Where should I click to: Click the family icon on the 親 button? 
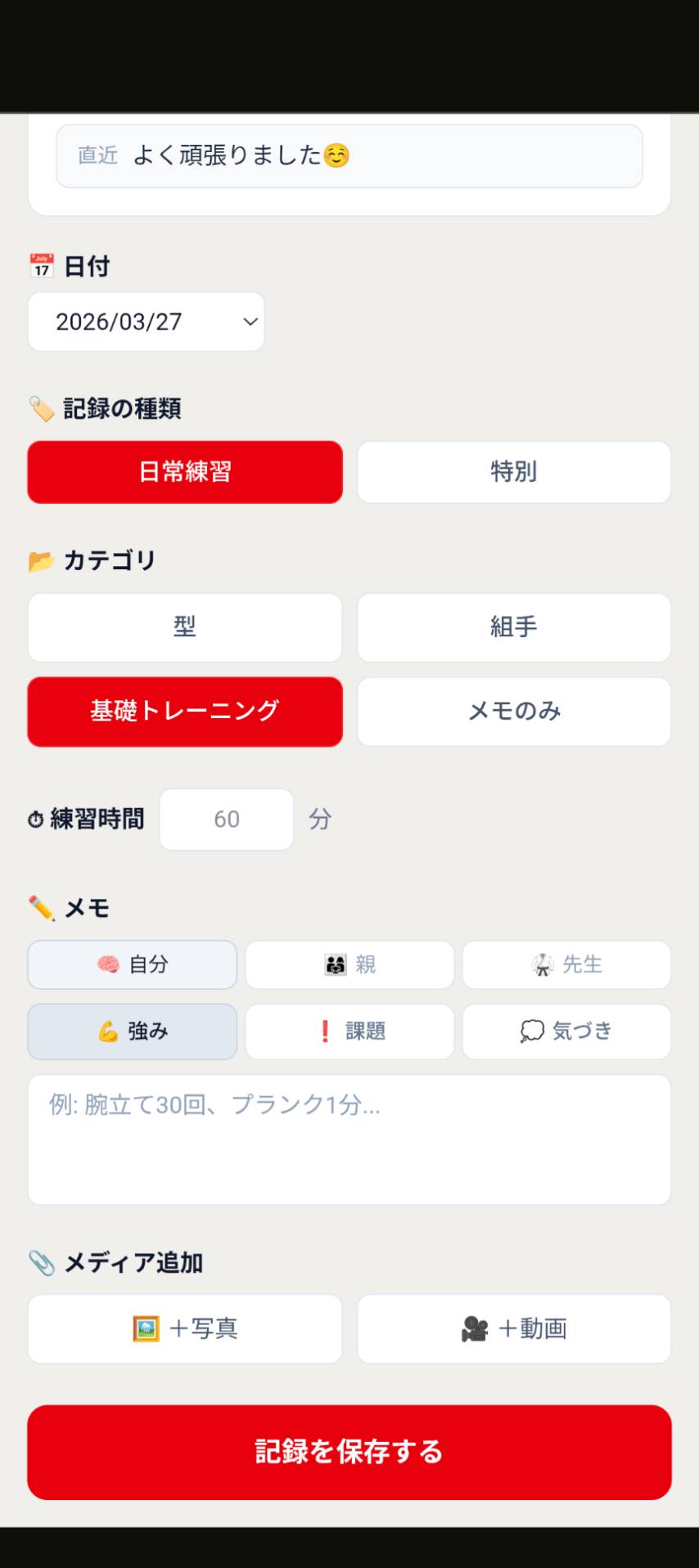(336, 965)
